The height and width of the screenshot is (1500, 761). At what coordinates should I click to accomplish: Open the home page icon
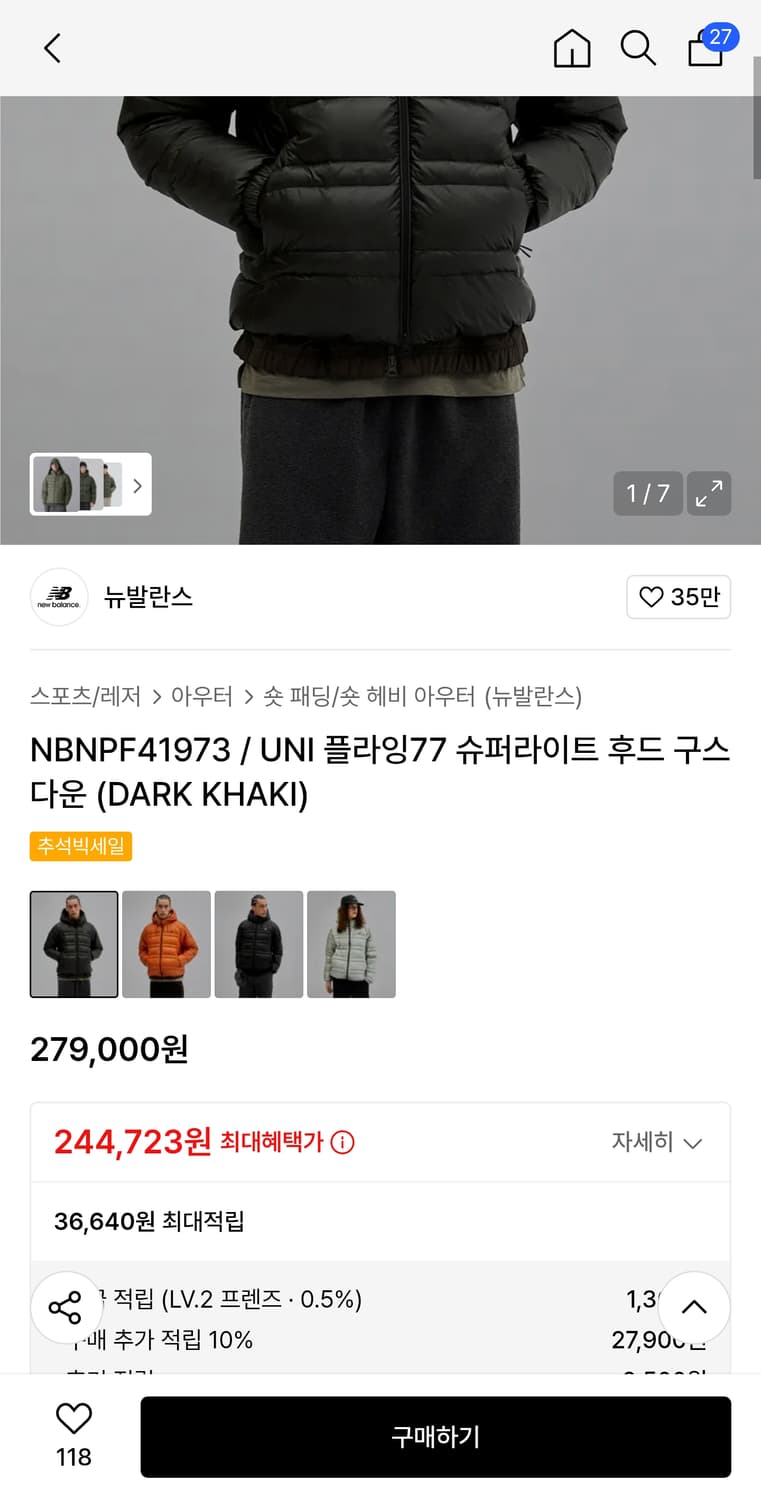click(x=572, y=48)
